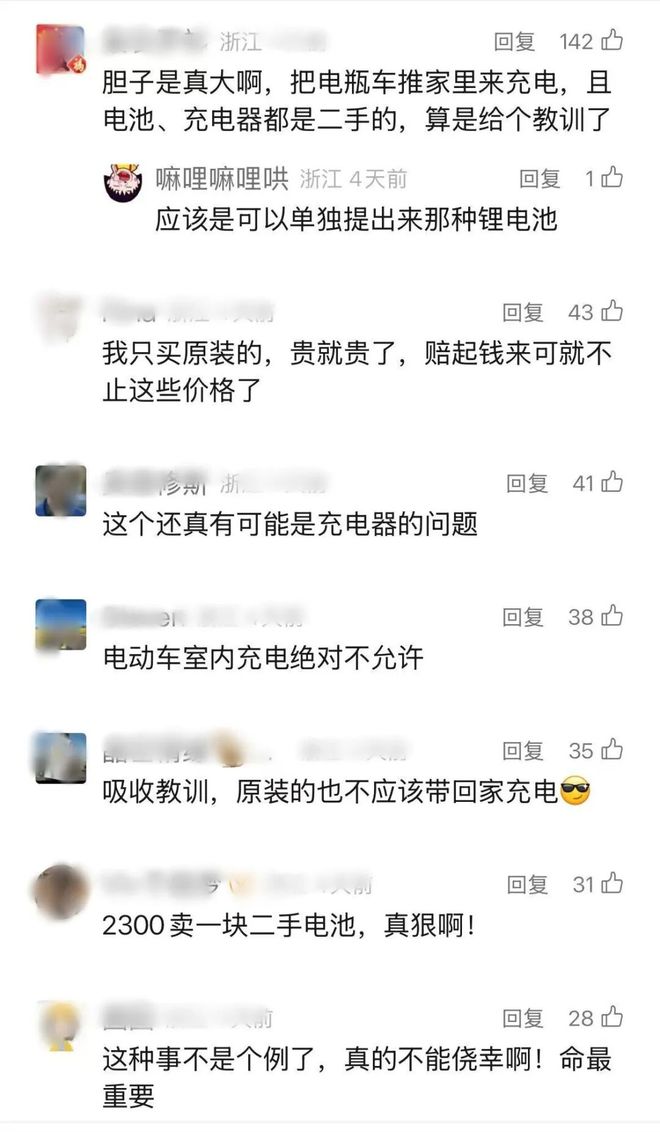The height and width of the screenshot is (1132, 660).
Task: Like the comment about 充电器的问题
Action: (612, 483)
